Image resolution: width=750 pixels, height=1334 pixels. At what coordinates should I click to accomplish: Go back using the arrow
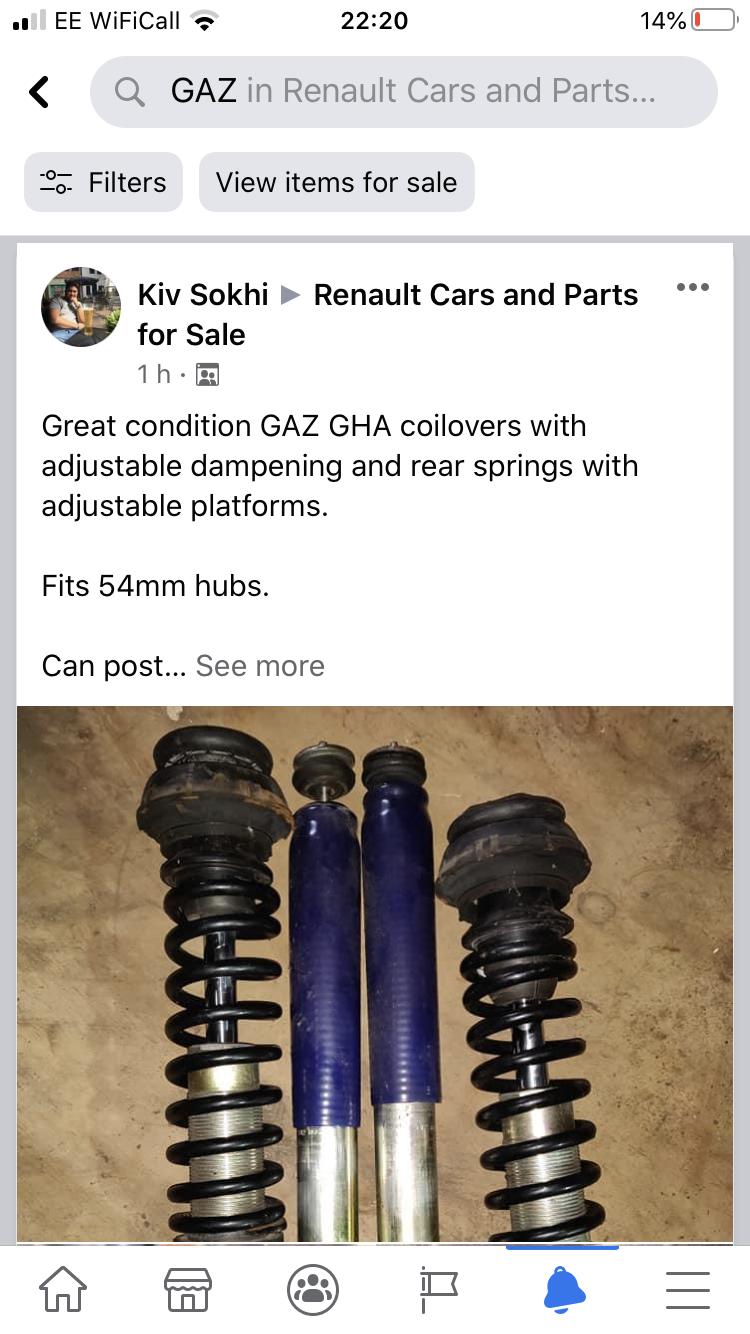tap(39, 92)
